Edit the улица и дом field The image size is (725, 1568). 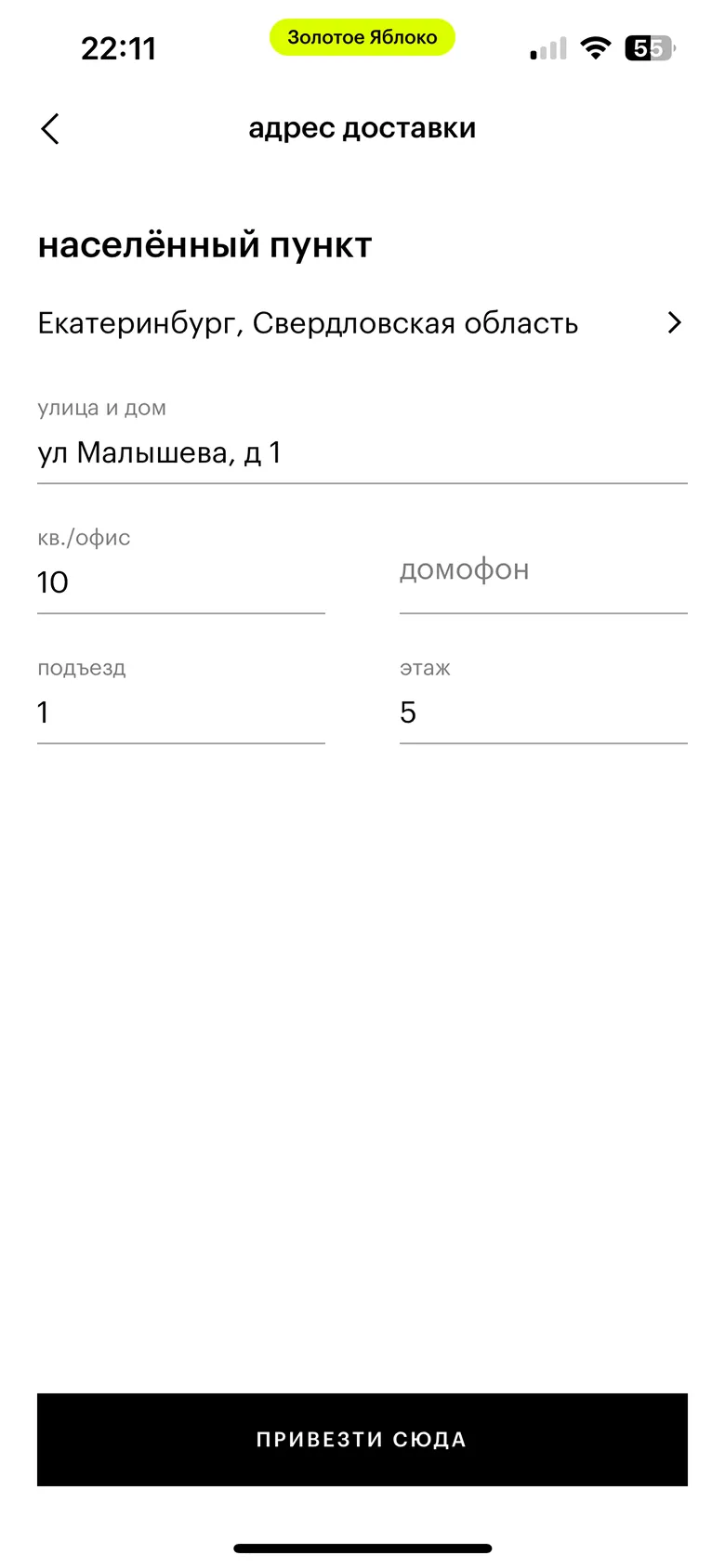pyautogui.click(x=361, y=453)
